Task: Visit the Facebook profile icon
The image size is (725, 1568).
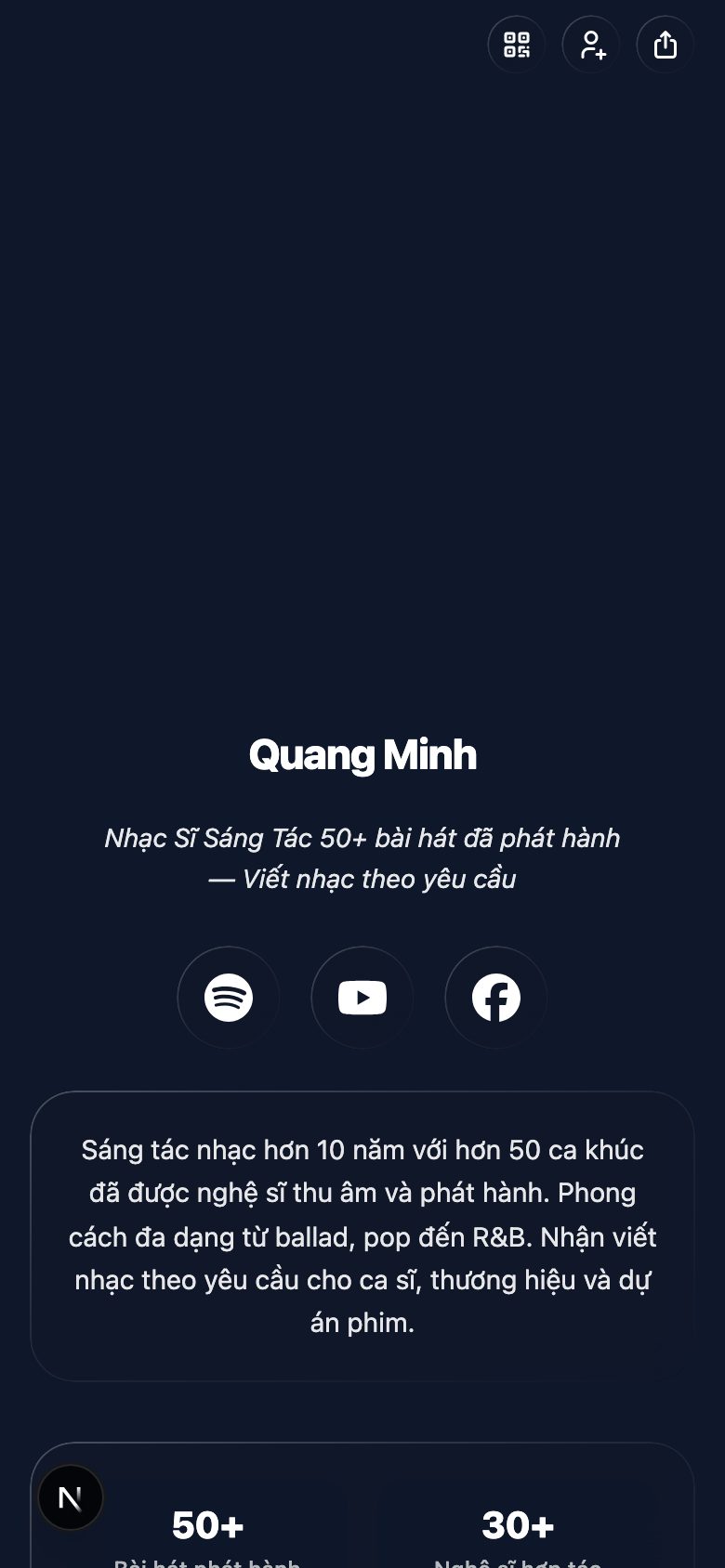Action: [x=495, y=997]
